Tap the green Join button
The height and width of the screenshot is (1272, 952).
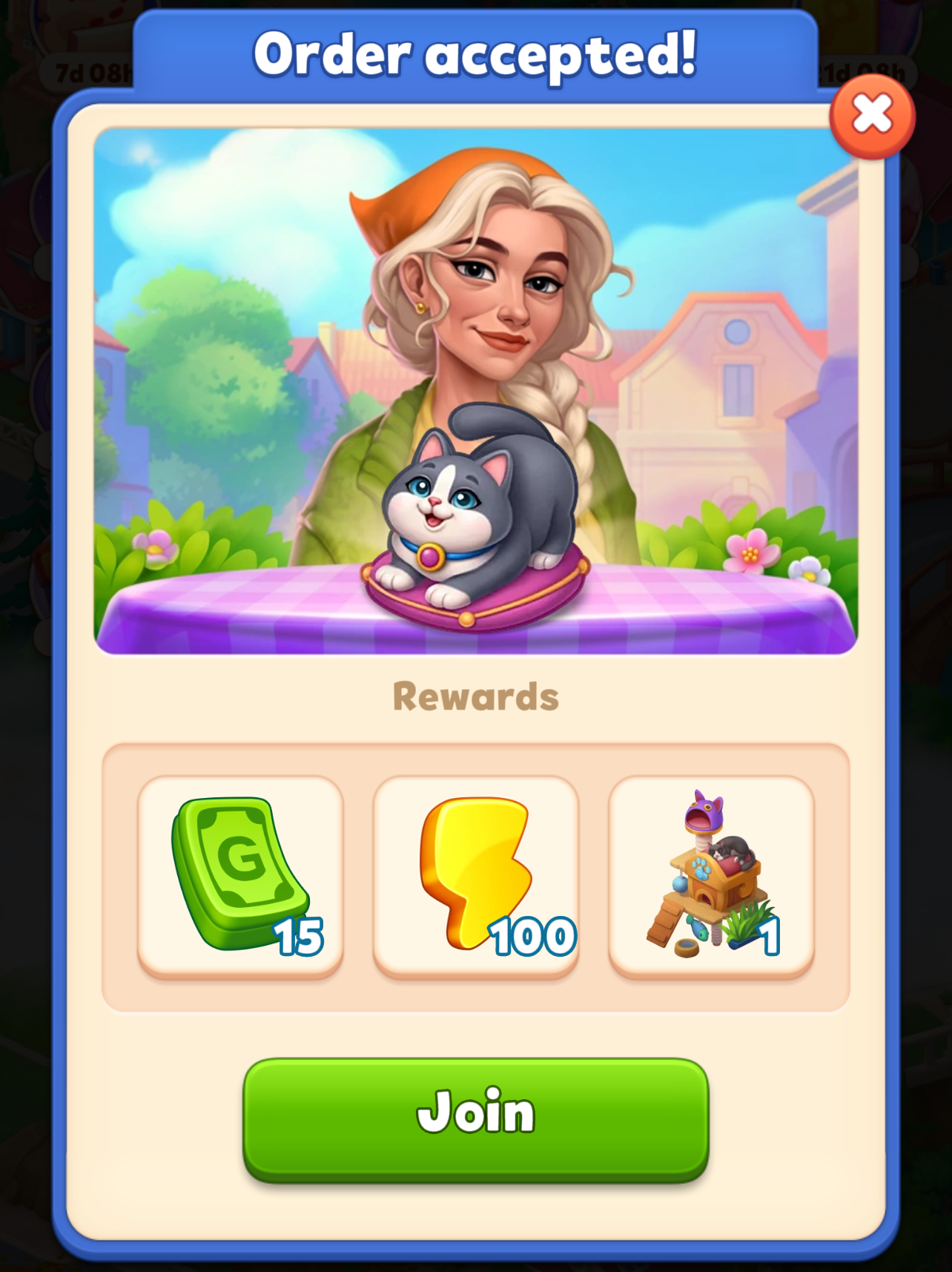pyautogui.click(x=475, y=1117)
